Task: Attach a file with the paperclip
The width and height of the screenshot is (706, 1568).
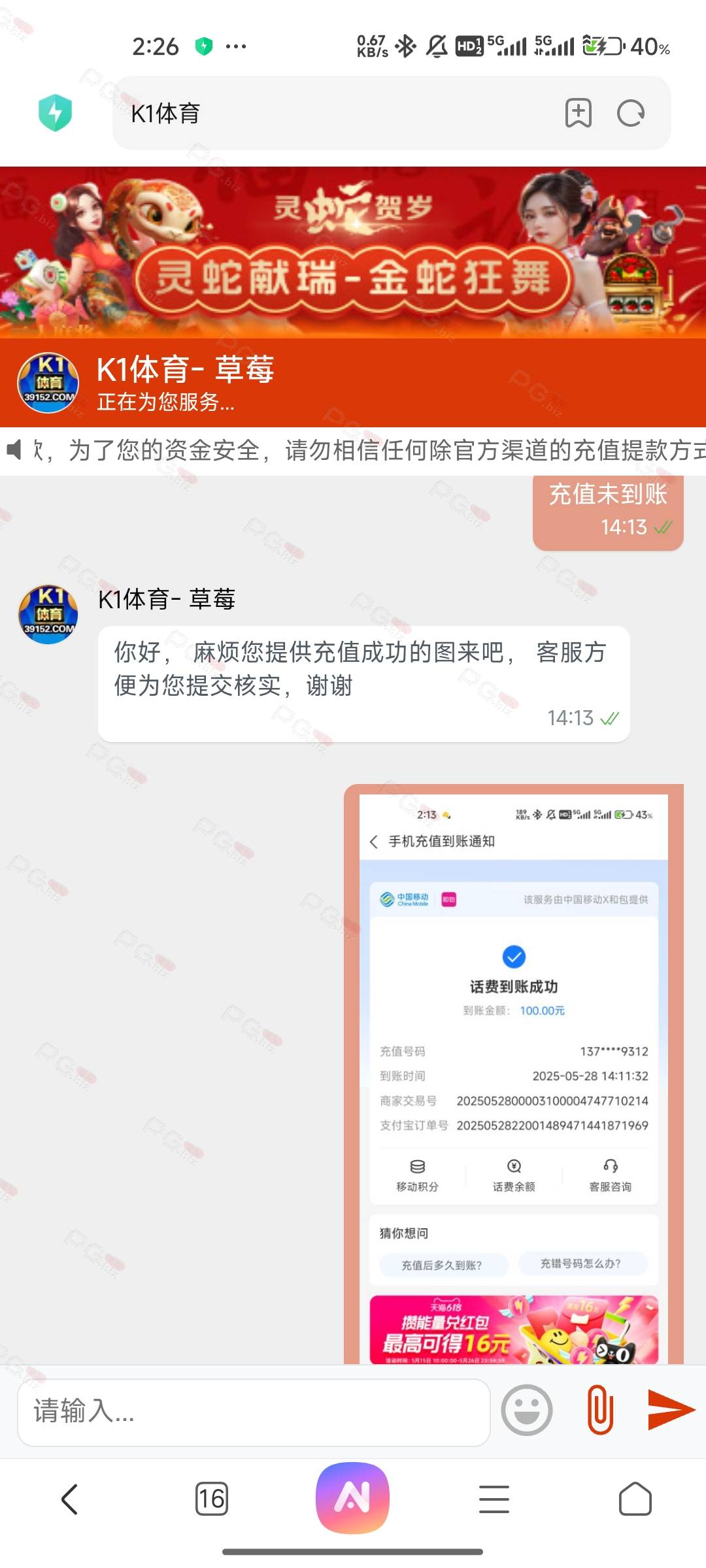Action: pos(600,1410)
